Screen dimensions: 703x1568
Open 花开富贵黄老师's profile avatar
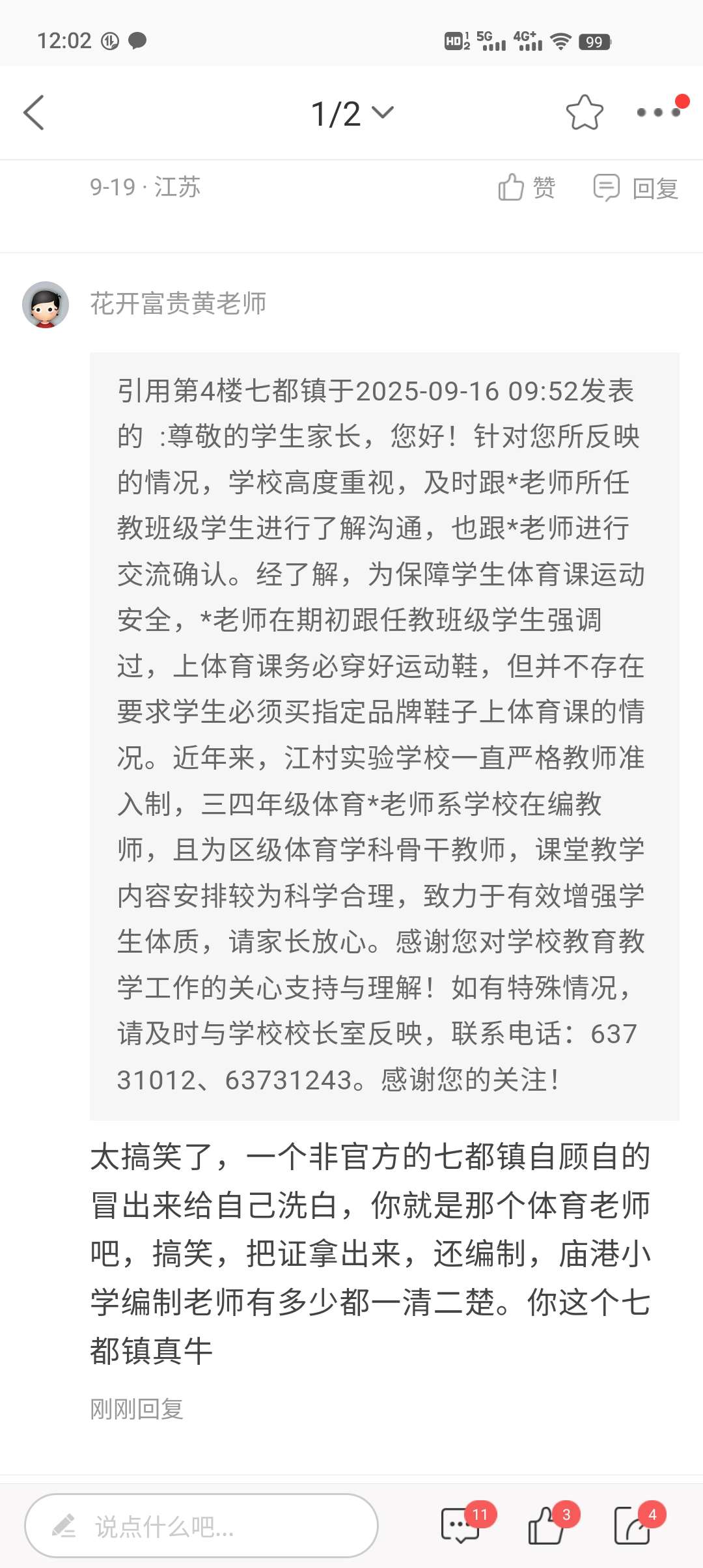(x=46, y=304)
